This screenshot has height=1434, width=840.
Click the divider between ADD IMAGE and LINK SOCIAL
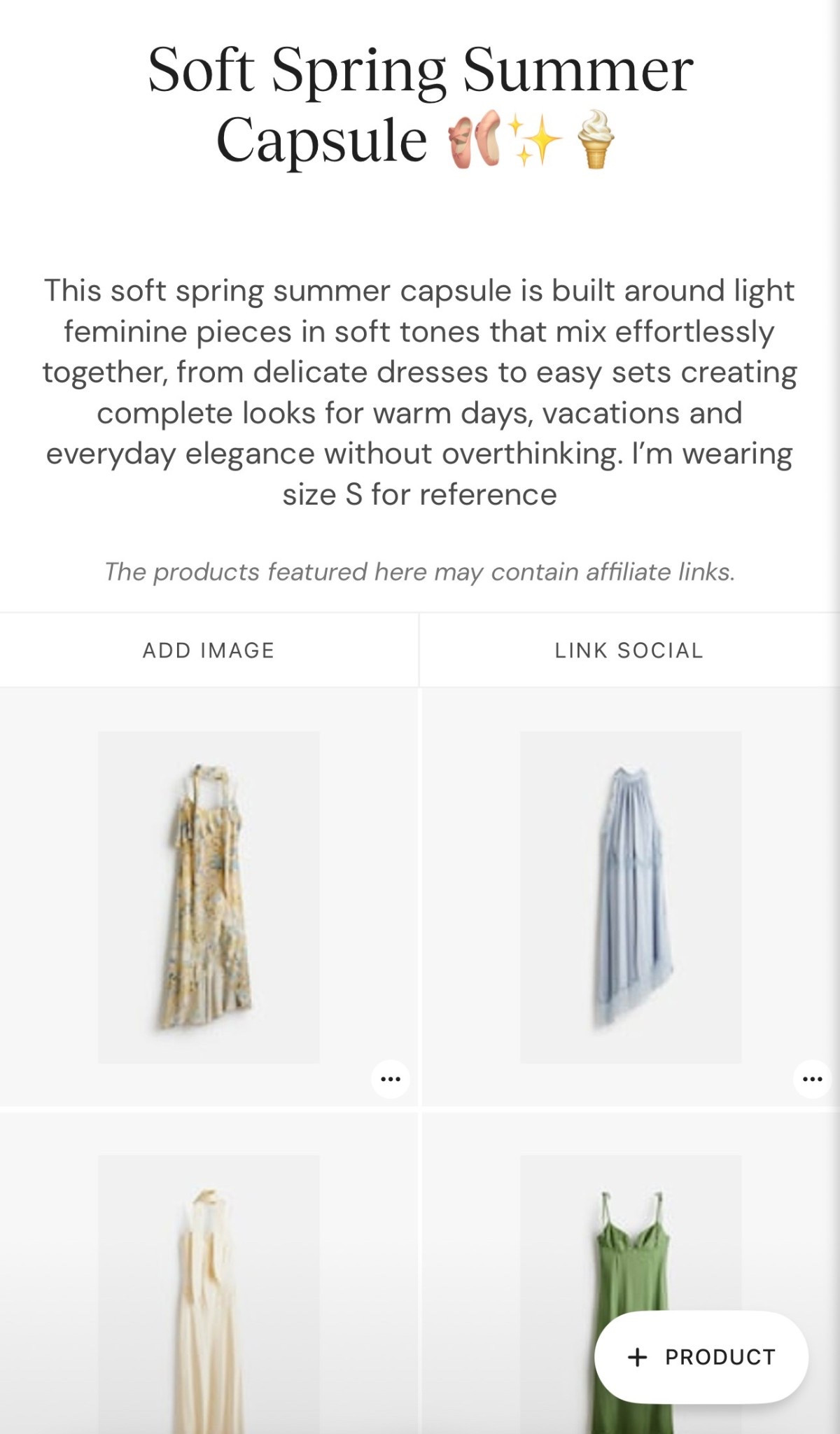(x=419, y=649)
